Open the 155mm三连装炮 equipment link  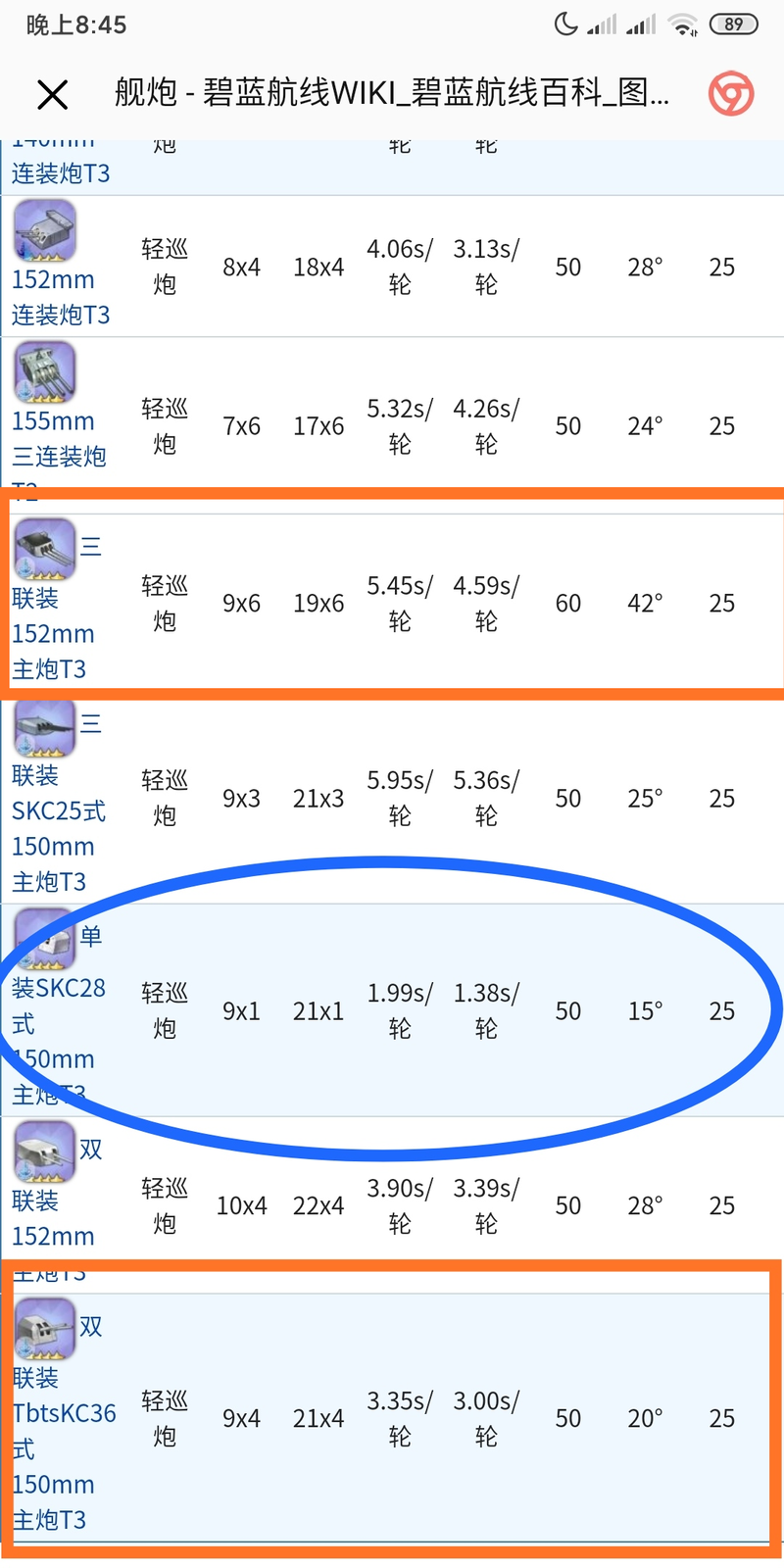57,440
